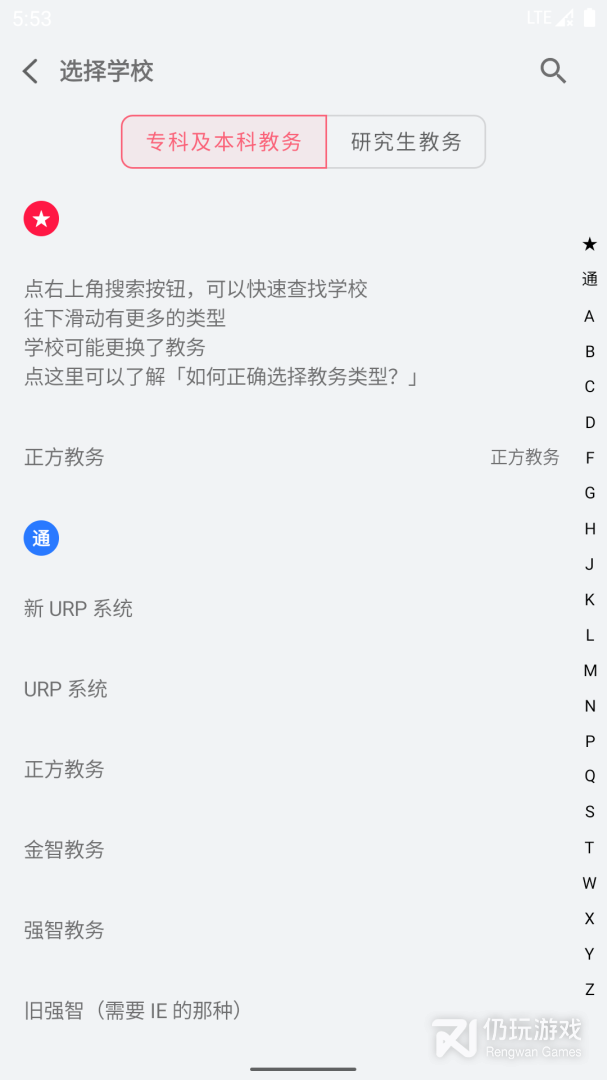Tap the star in the side index
This screenshot has width=607, height=1080.
coord(589,244)
